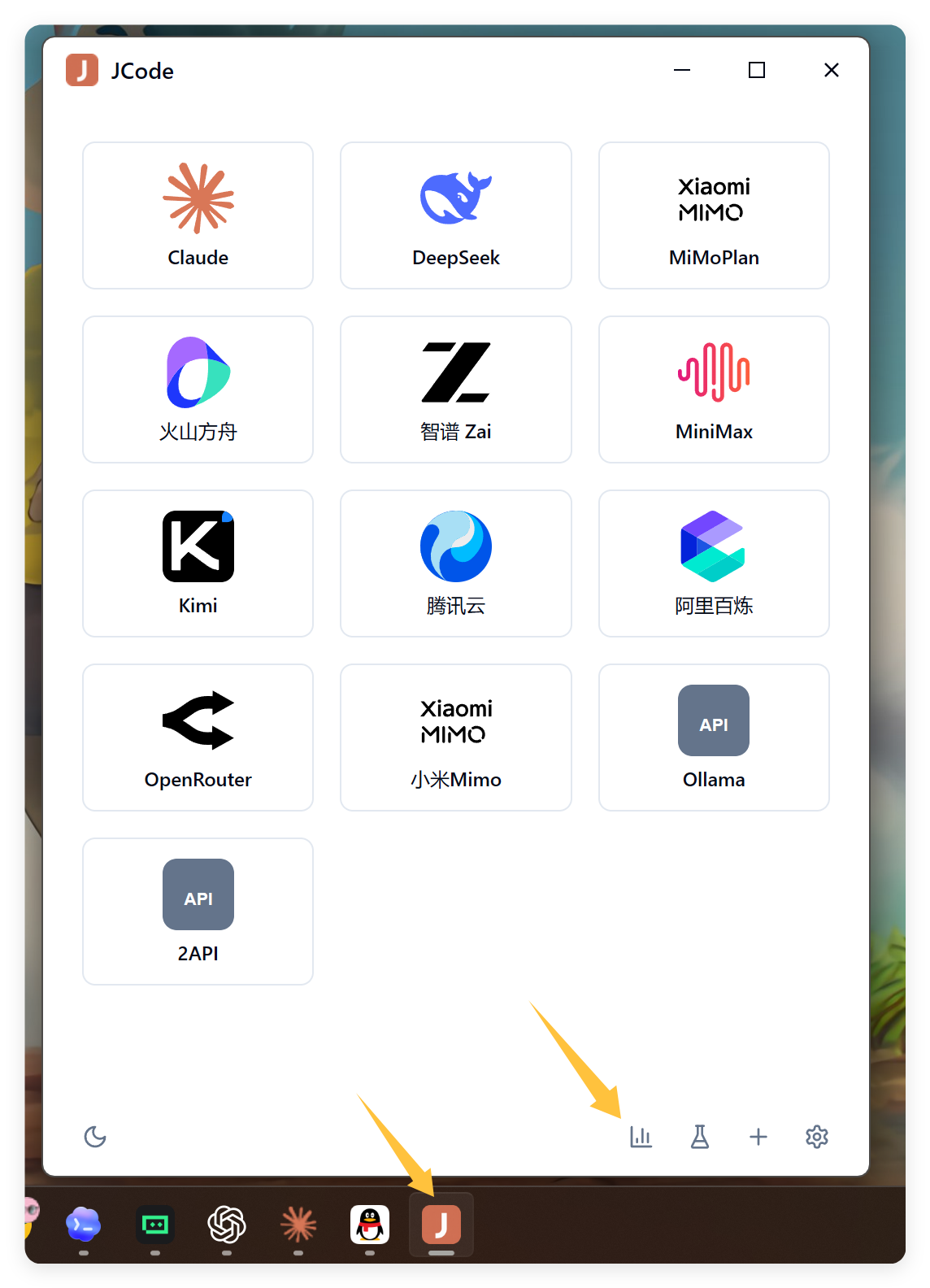Choose the 火山方舟 provider
Image resolution: width=930 pixels, height=1288 pixels.
pos(198,389)
